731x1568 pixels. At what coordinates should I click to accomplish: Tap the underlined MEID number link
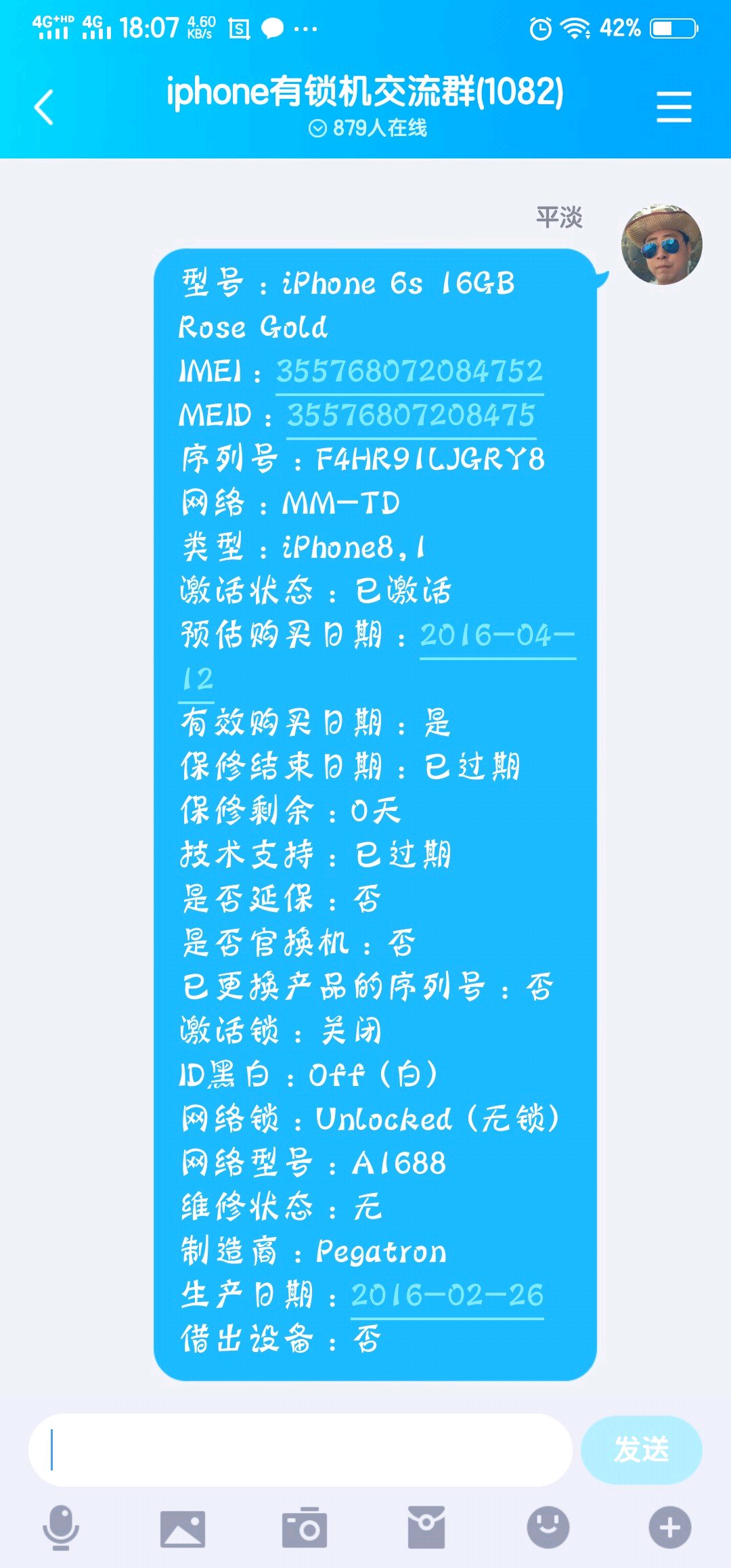tap(411, 416)
